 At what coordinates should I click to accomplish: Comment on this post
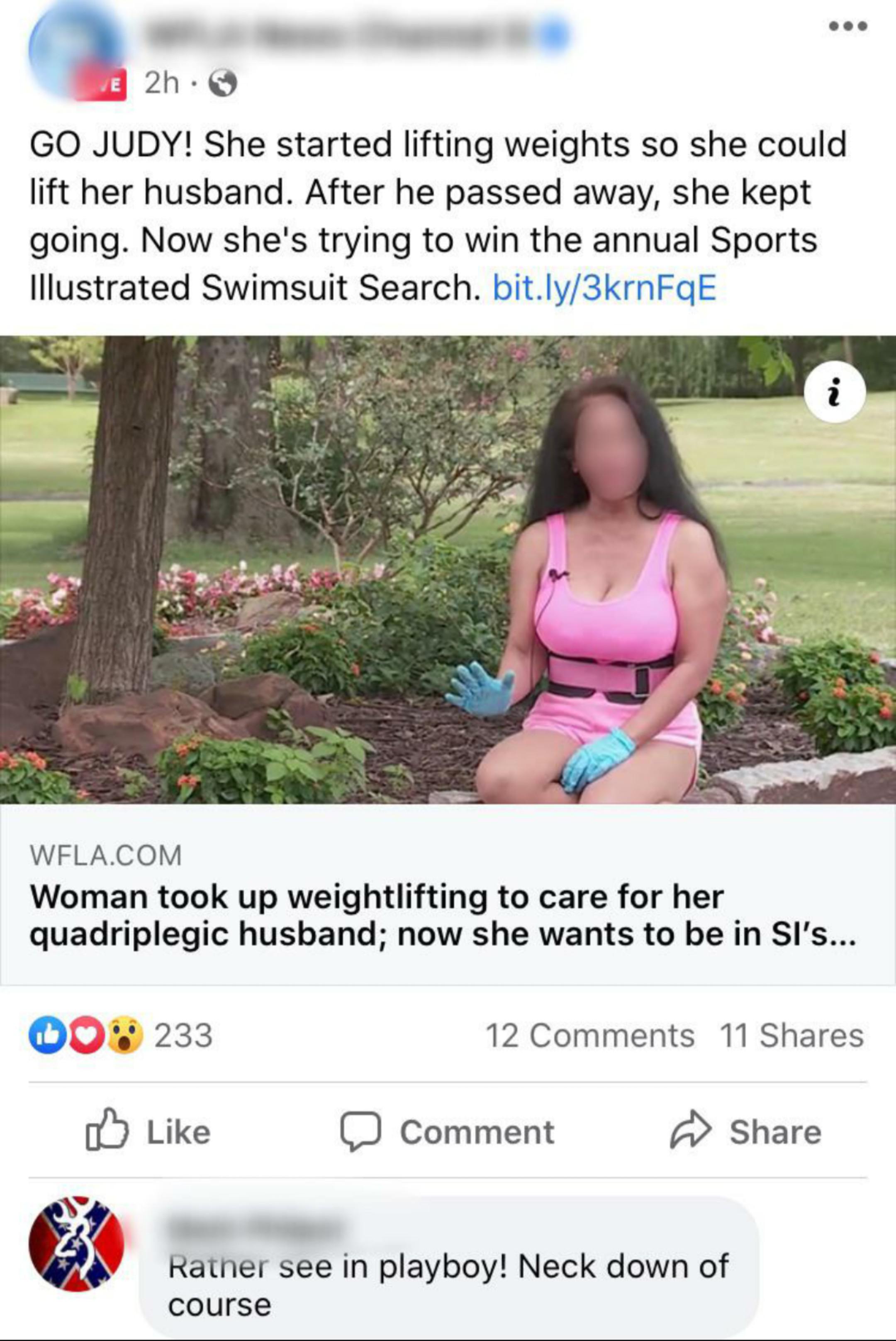click(x=448, y=1132)
